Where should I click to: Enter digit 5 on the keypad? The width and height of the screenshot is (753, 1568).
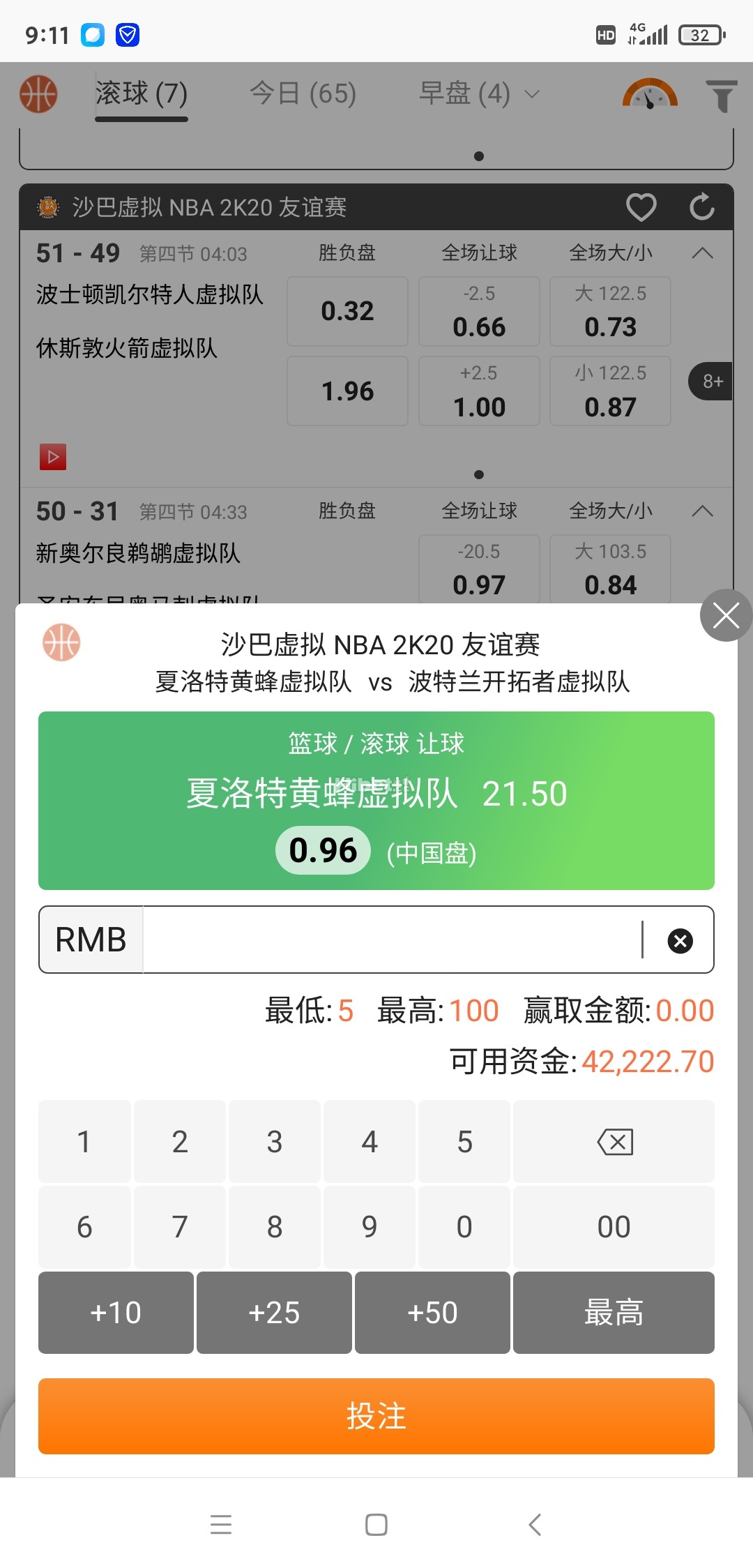point(464,1142)
